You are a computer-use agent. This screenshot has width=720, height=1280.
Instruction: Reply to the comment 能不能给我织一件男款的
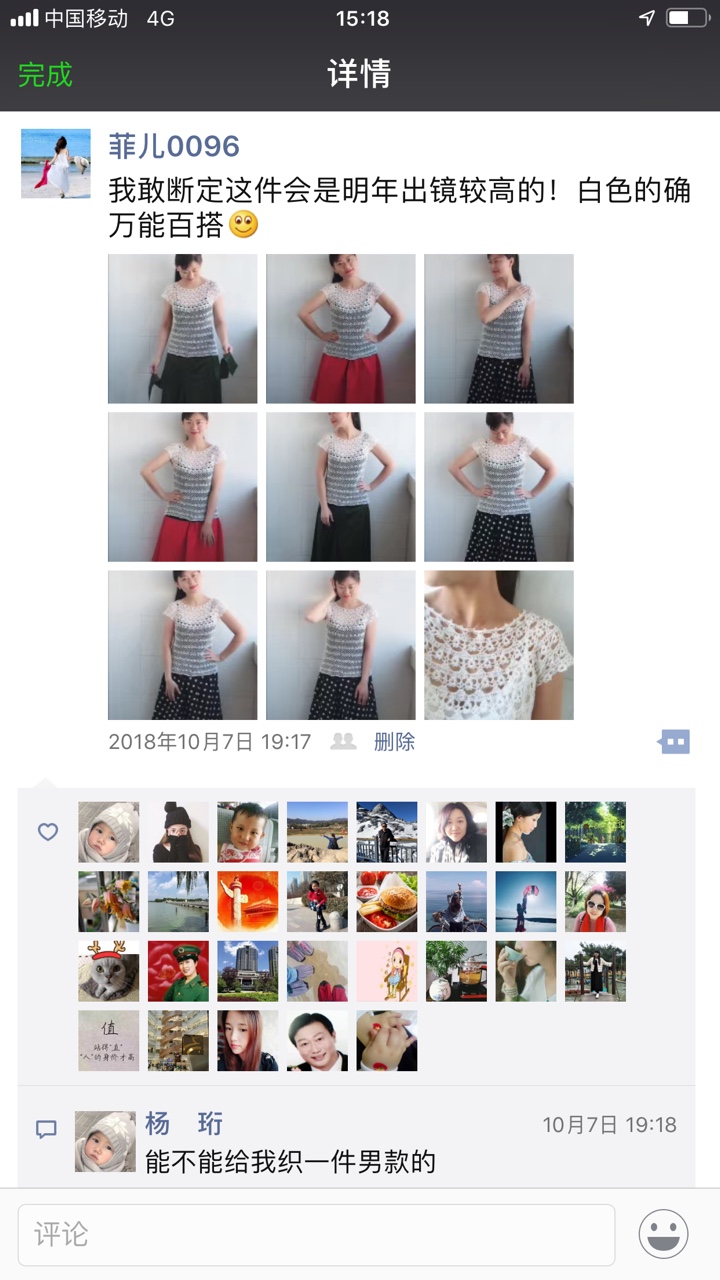click(290, 1162)
